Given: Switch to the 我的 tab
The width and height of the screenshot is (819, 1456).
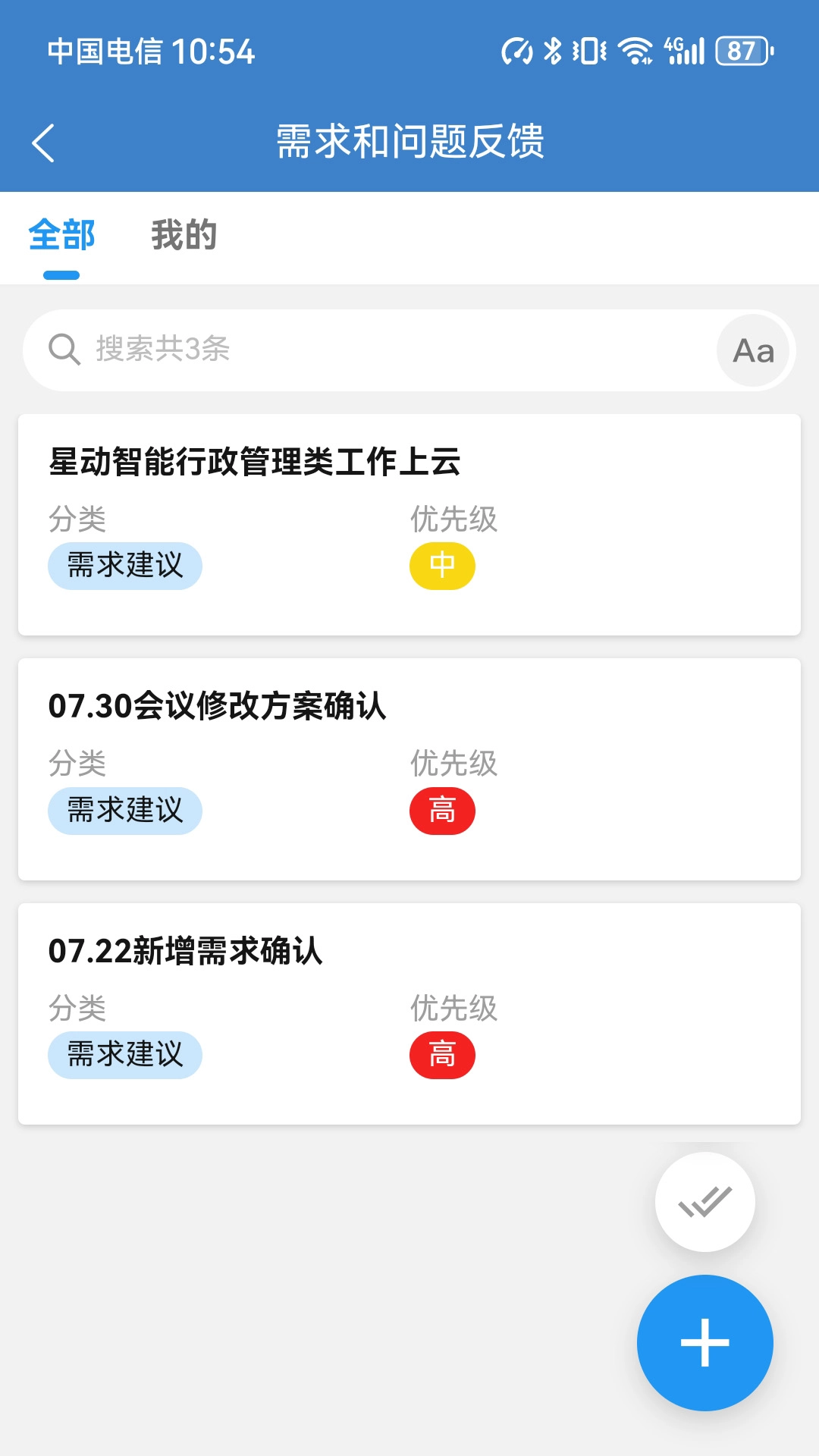Looking at the screenshot, I should pos(183,236).
